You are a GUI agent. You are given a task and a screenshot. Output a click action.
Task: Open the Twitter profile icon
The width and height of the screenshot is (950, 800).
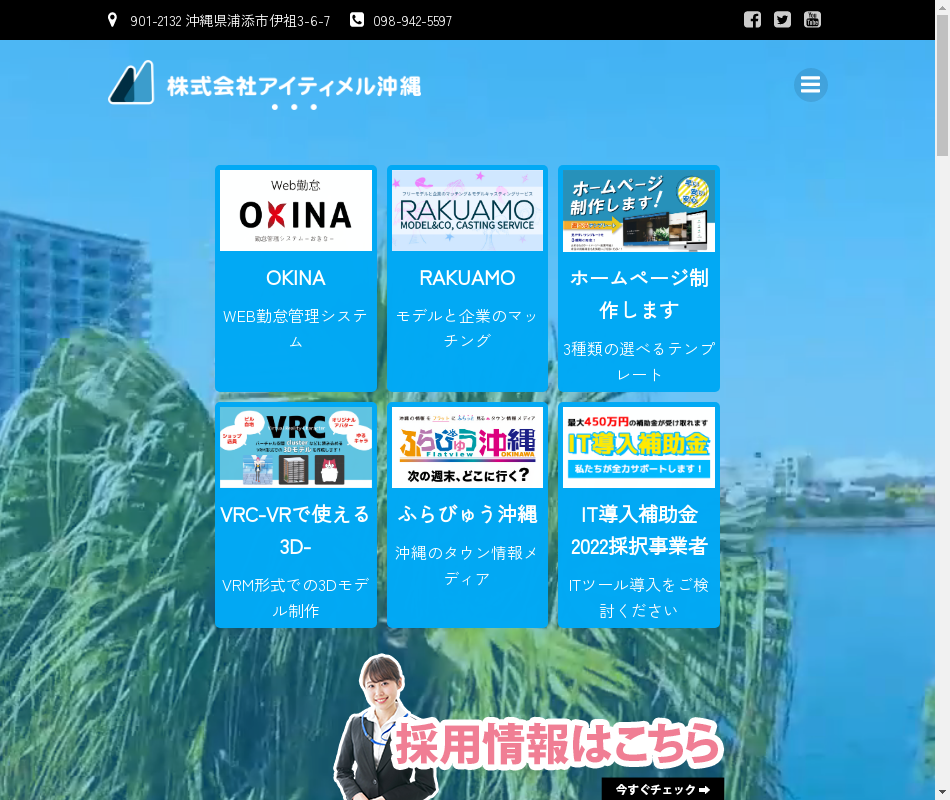pyautogui.click(x=782, y=19)
